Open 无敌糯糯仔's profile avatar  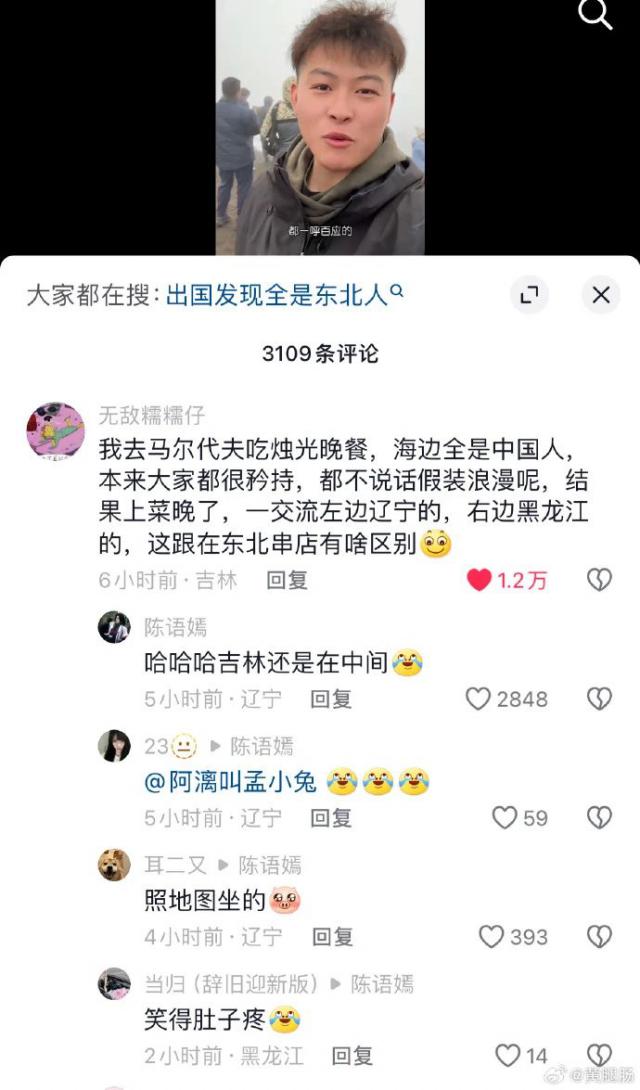click(x=55, y=432)
